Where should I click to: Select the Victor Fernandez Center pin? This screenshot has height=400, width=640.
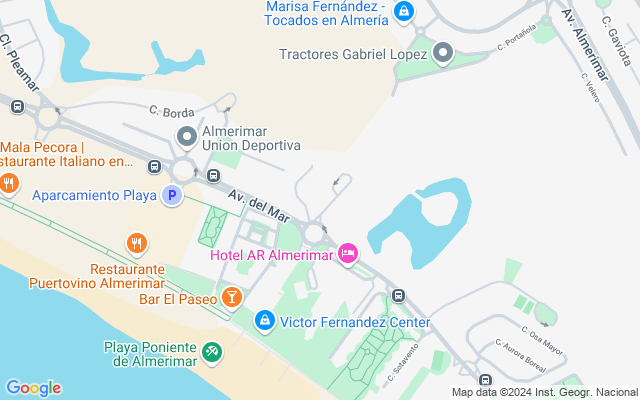click(265, 322)
